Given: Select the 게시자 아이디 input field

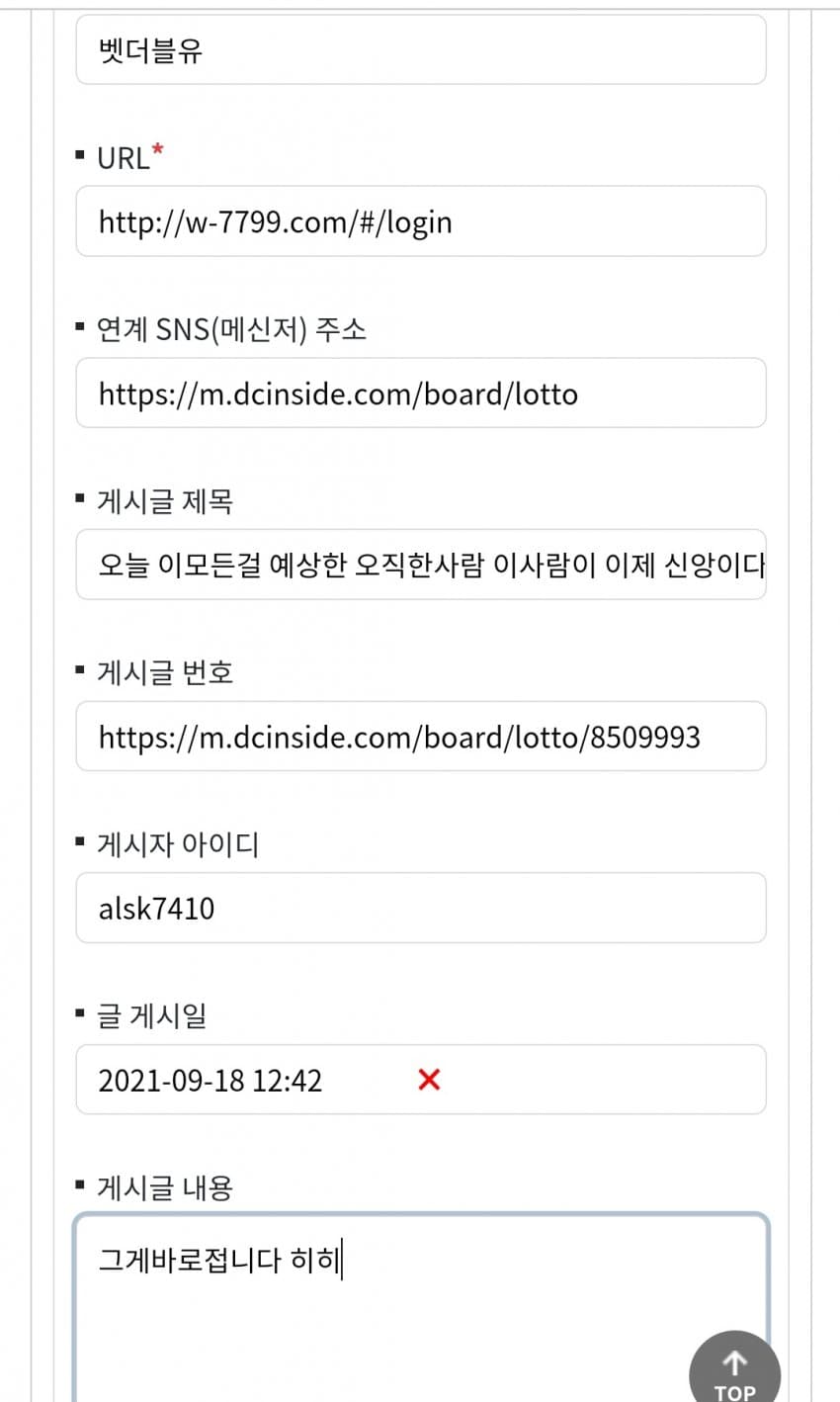Looking at the screenshot, I should 420,908.
